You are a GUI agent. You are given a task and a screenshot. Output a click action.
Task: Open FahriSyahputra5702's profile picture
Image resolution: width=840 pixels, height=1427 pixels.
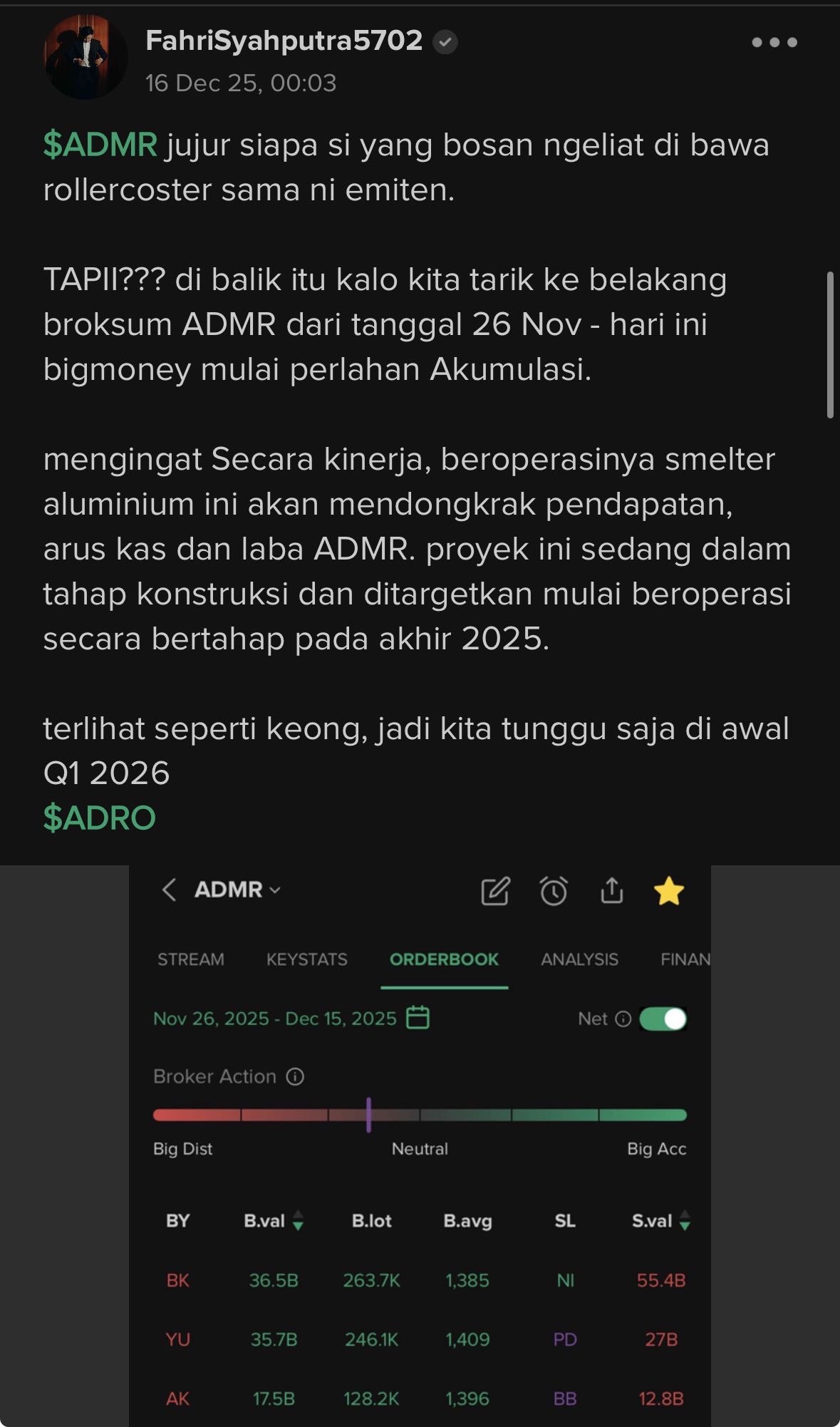coord(85,58)
